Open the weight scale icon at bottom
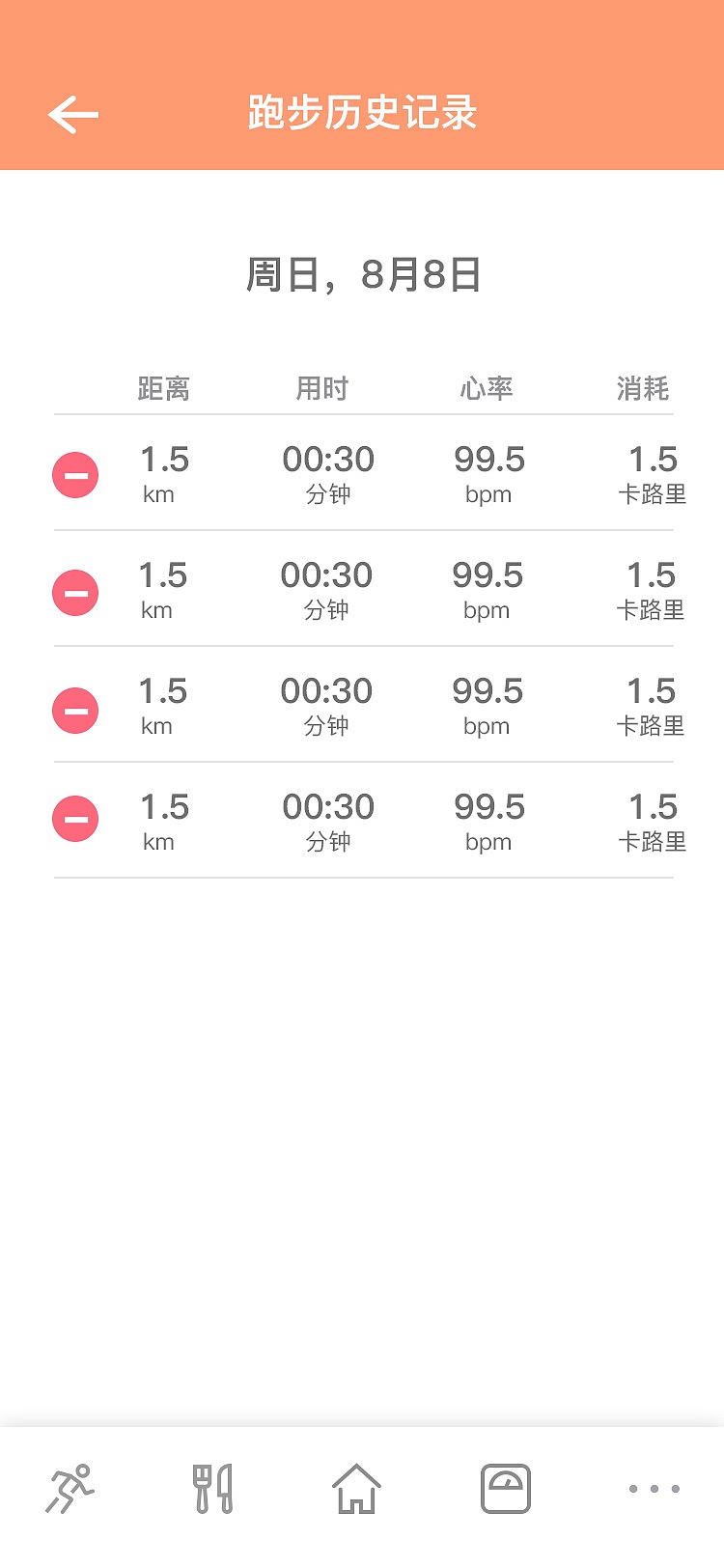 pyautogui.click(x=506, y=1490)
